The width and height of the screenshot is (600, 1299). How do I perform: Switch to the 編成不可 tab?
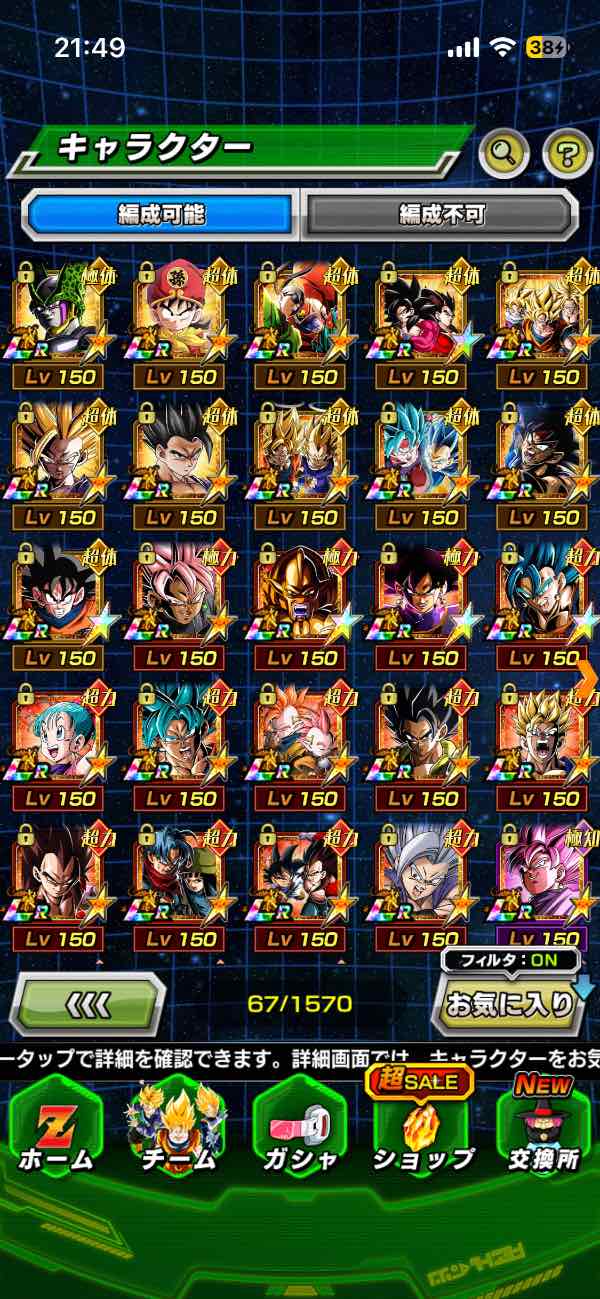(x=441, y=214)
